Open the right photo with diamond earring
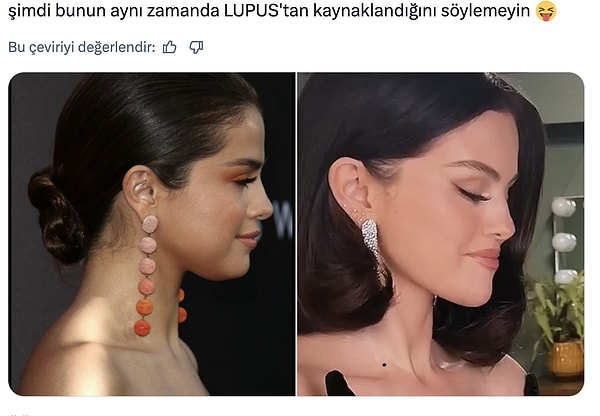 pos(440,234)
